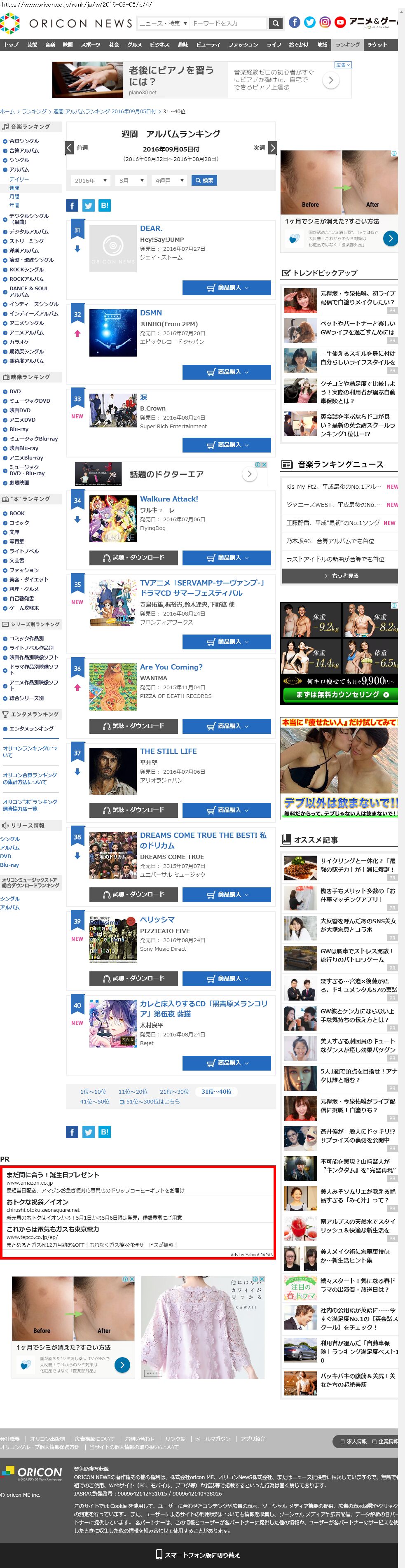Expand the 2016年 year dropdown
The height and width of the screenshot is (1568, 405).
tap(90, 181)
